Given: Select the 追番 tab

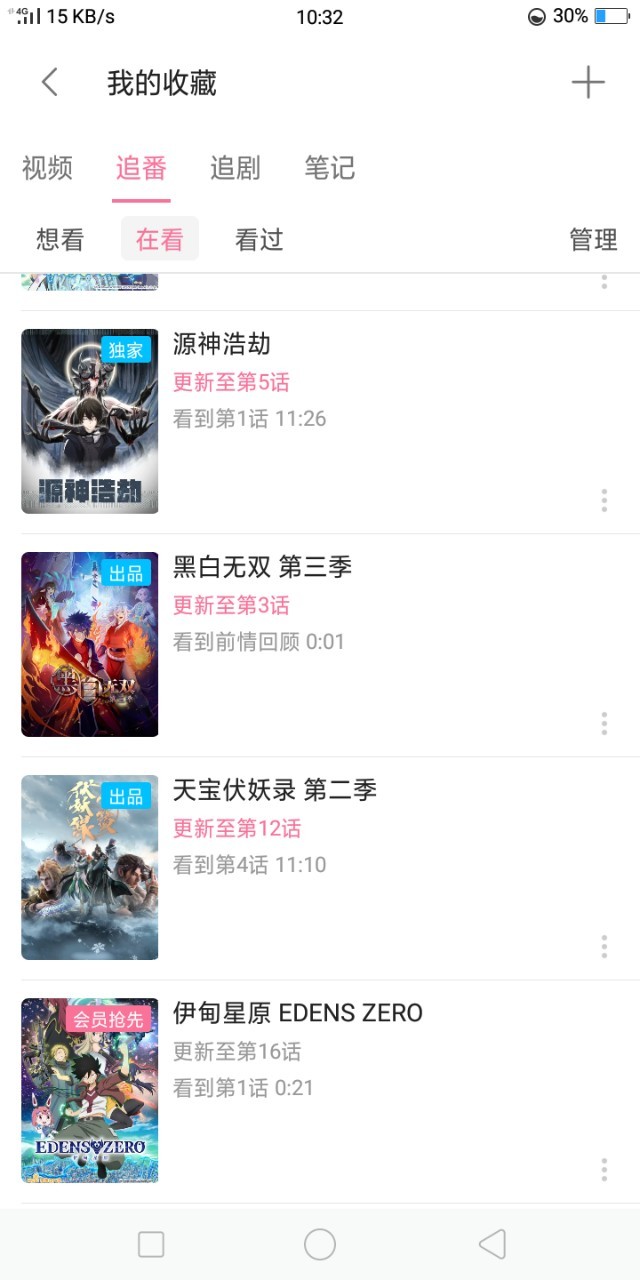Looking at the screenshot, I should pyautogui.click(x=141, y=168).
